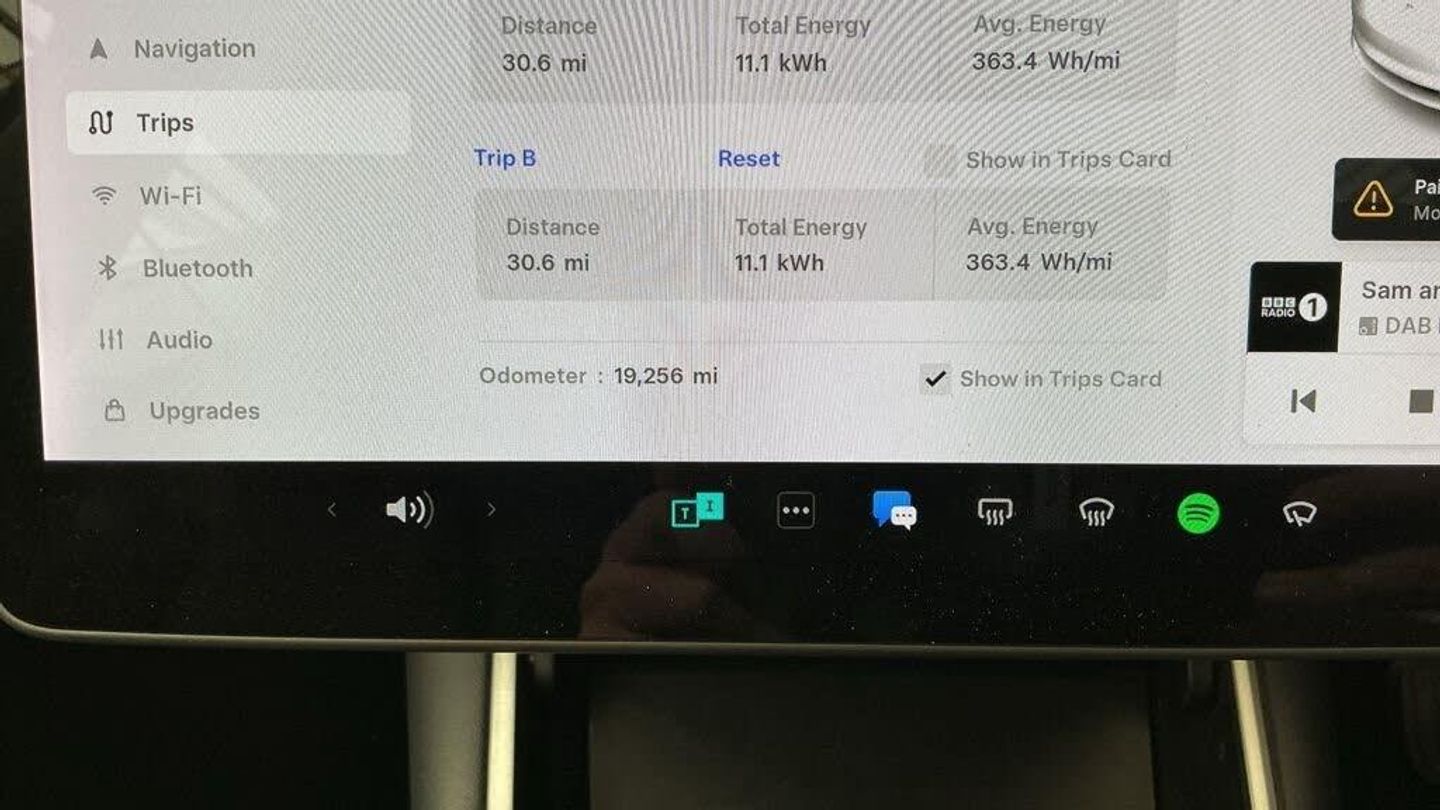The image size is (1440, 810).
Task: Raise volume with the right chevron
Action: point(491,510)
